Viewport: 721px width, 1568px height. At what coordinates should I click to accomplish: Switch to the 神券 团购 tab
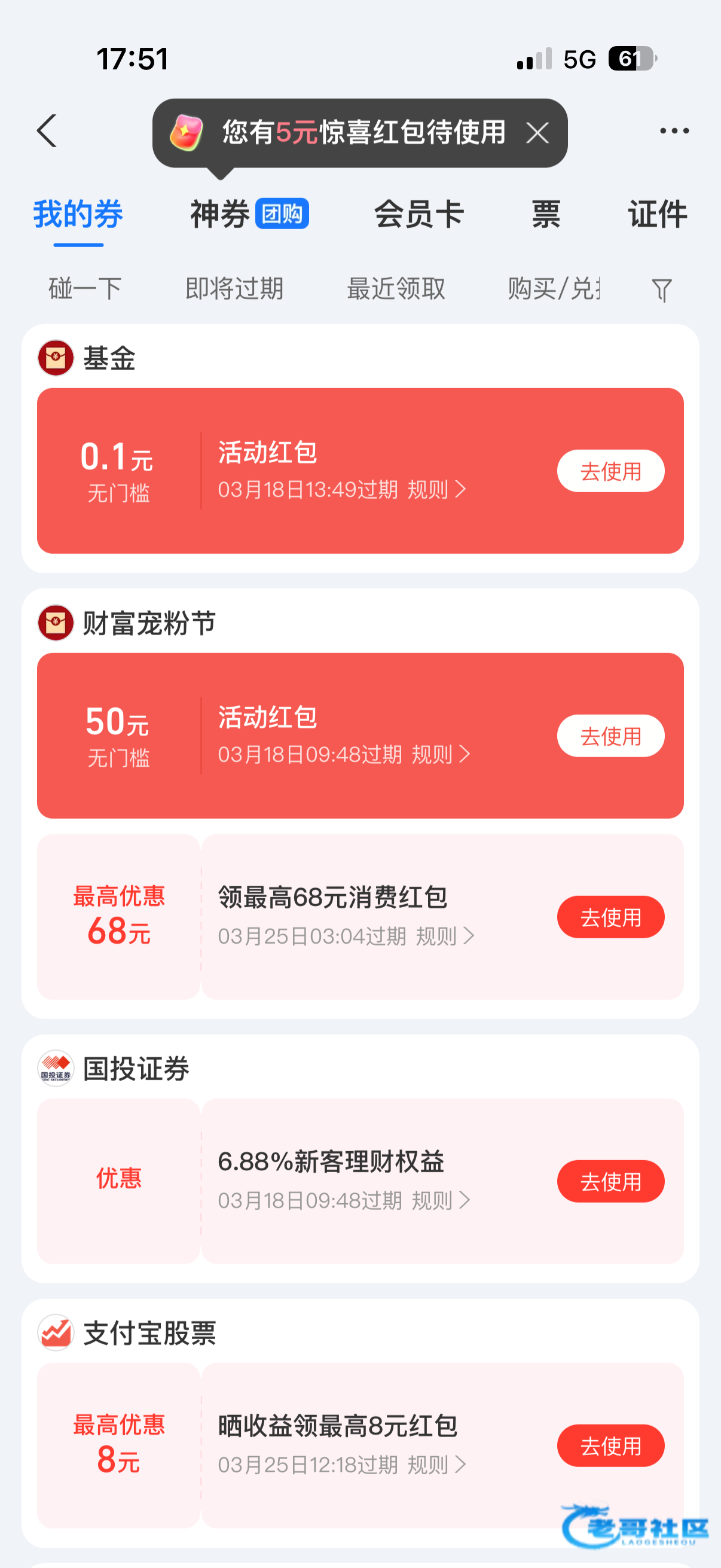click(249, 214)
